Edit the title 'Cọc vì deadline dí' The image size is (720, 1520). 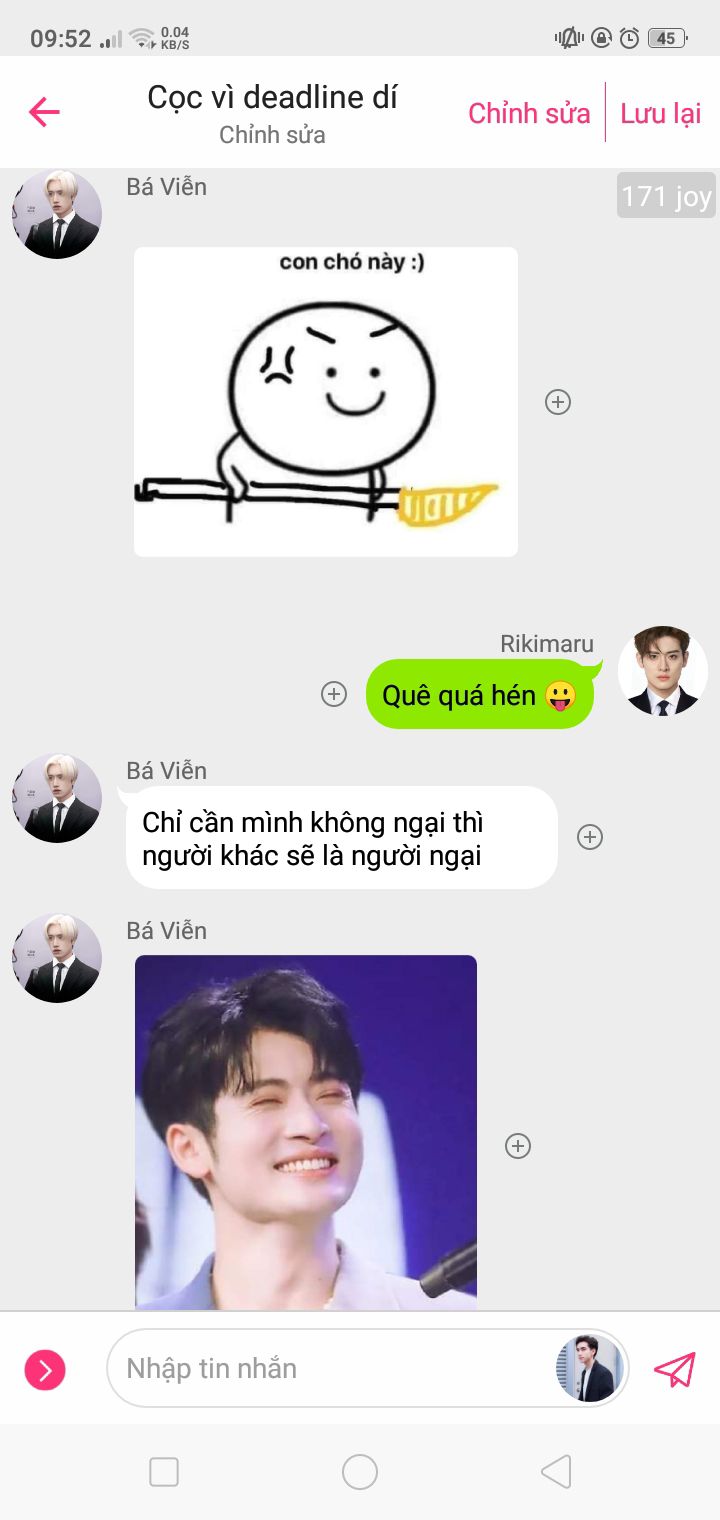(x=272, y=98)
